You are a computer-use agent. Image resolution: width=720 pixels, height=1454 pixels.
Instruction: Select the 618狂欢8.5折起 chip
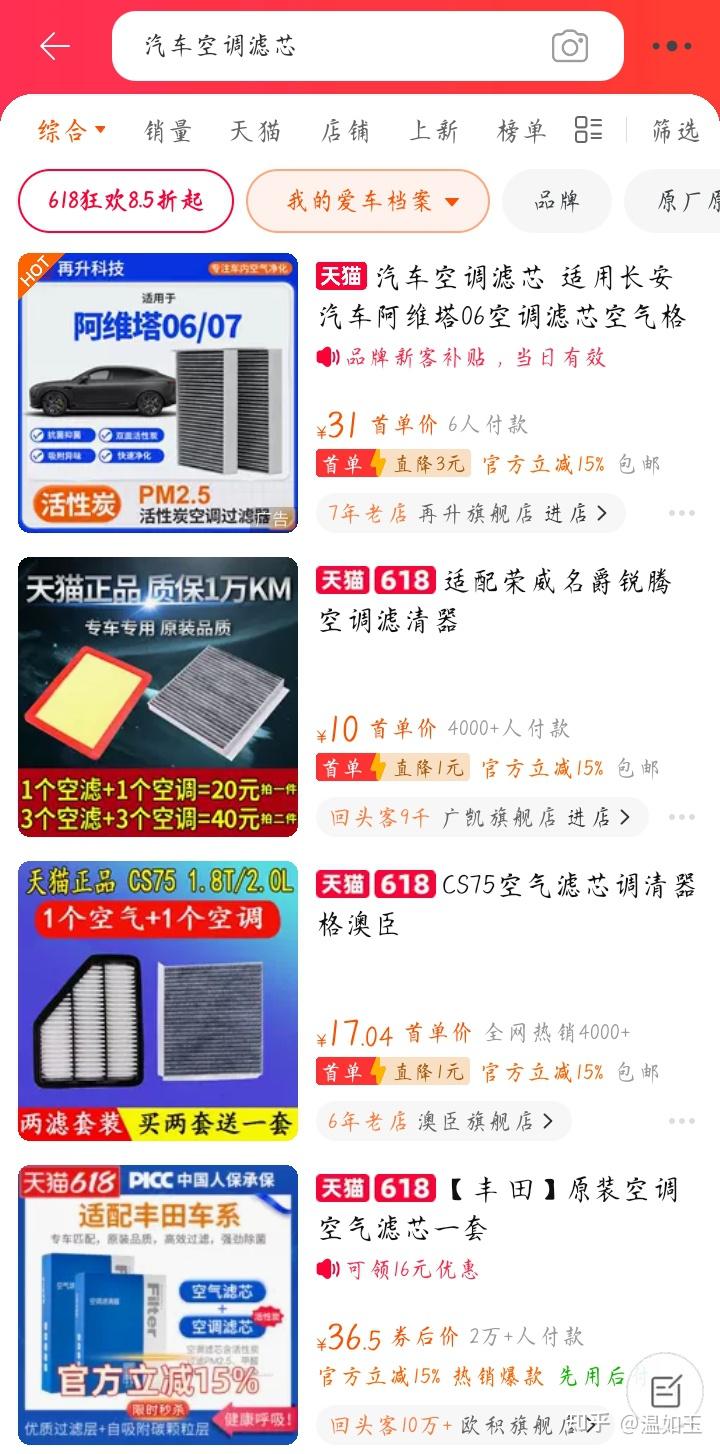click(126, 201)
